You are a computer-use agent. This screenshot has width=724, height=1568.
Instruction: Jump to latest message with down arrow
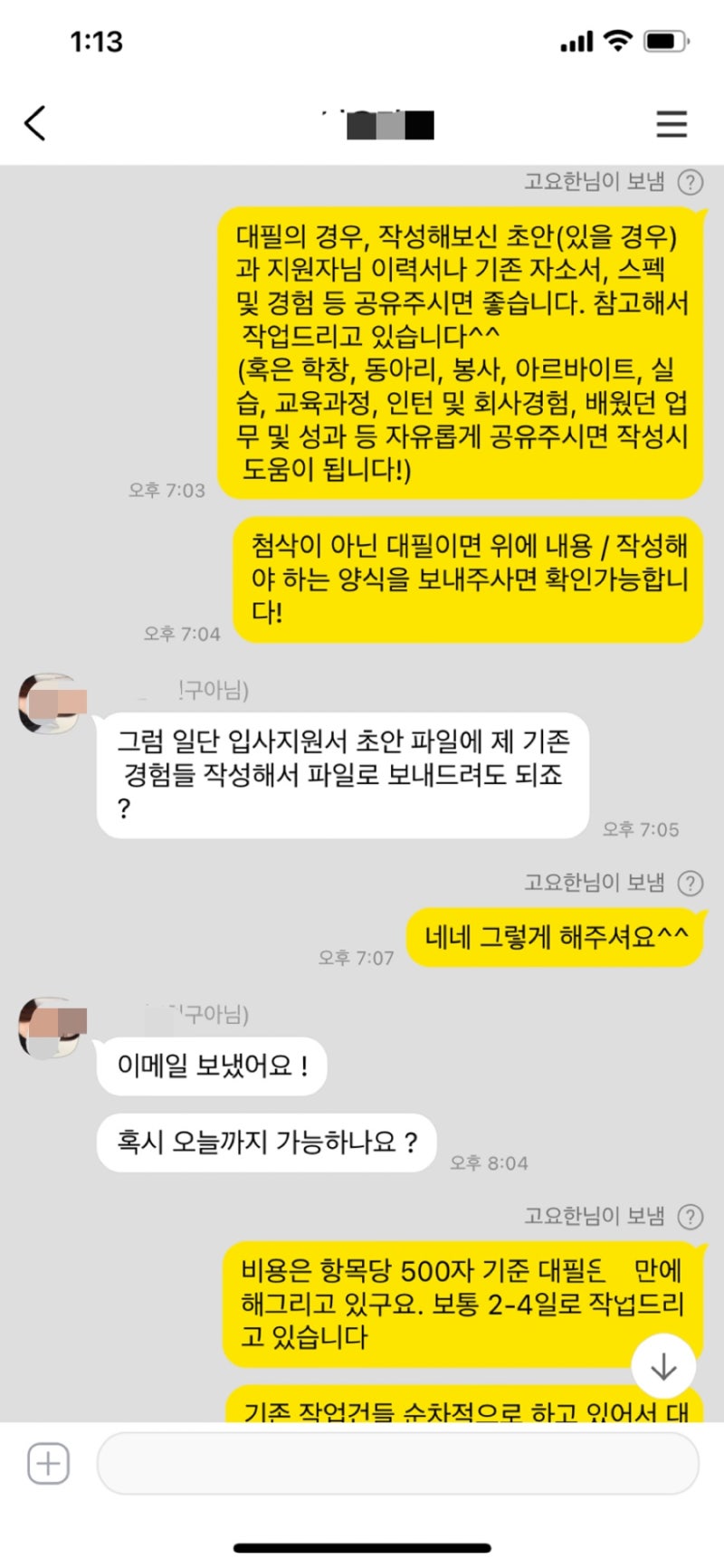[663, 1365]
